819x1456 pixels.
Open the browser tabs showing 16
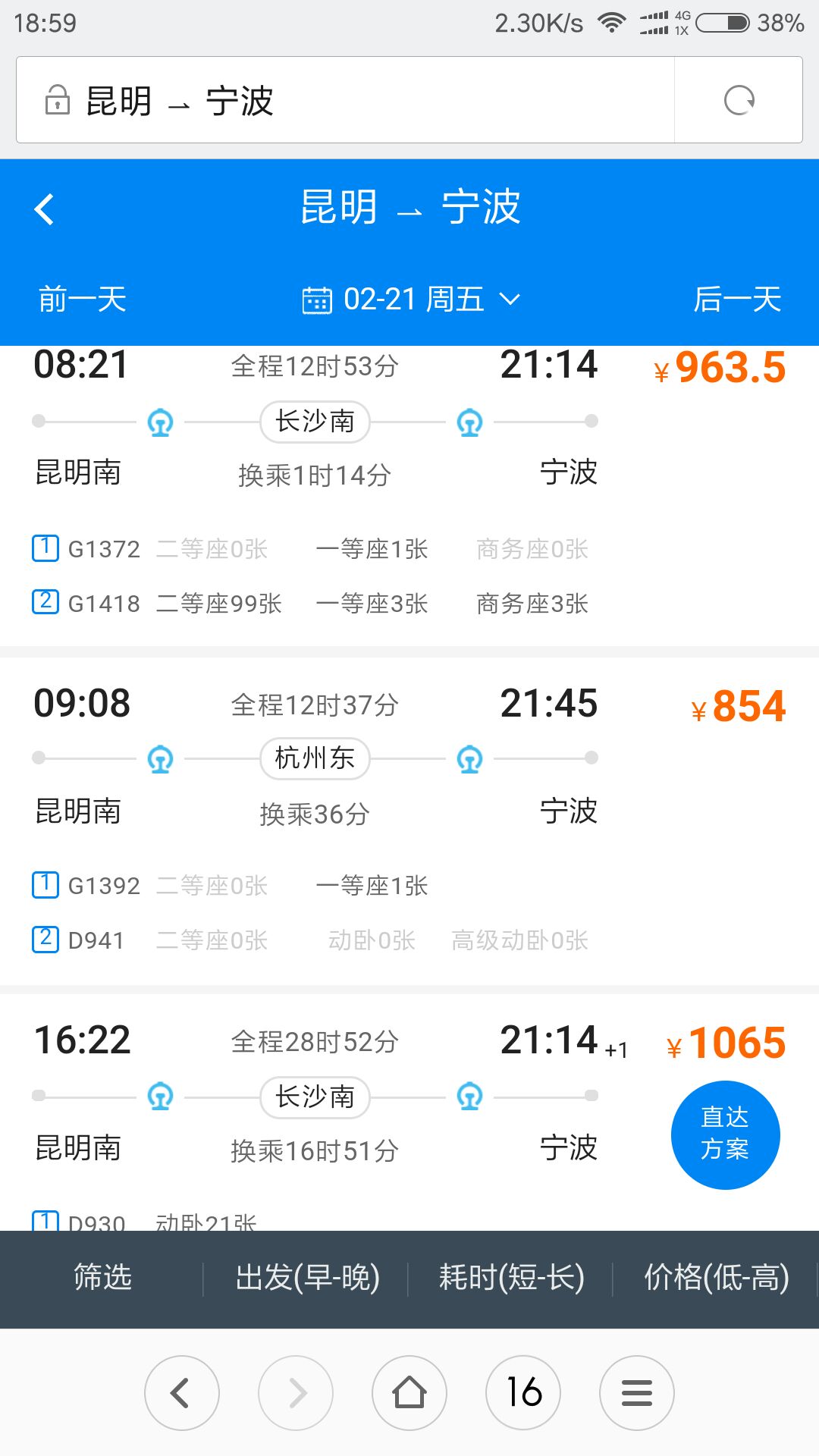[523, 1392]
